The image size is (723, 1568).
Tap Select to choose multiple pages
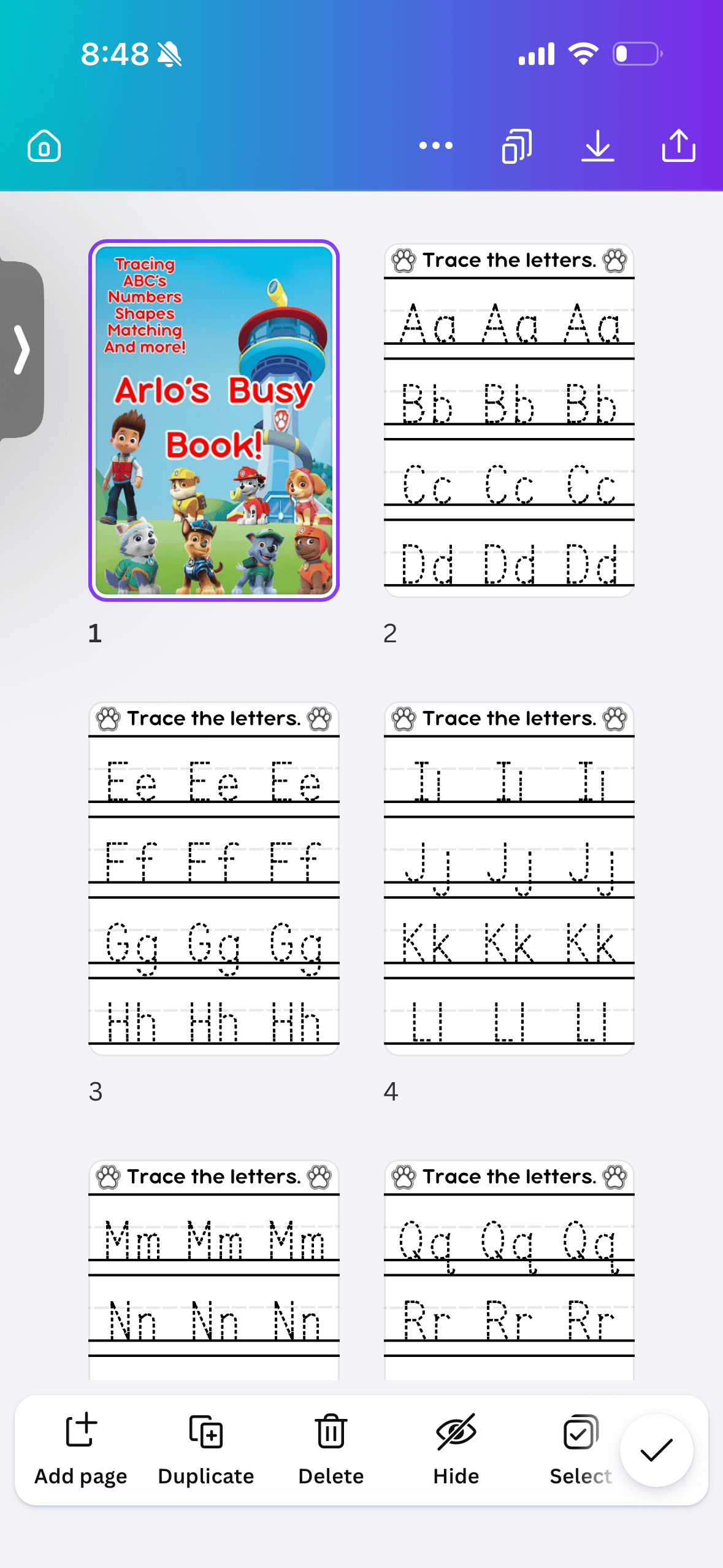(581, 1450)
